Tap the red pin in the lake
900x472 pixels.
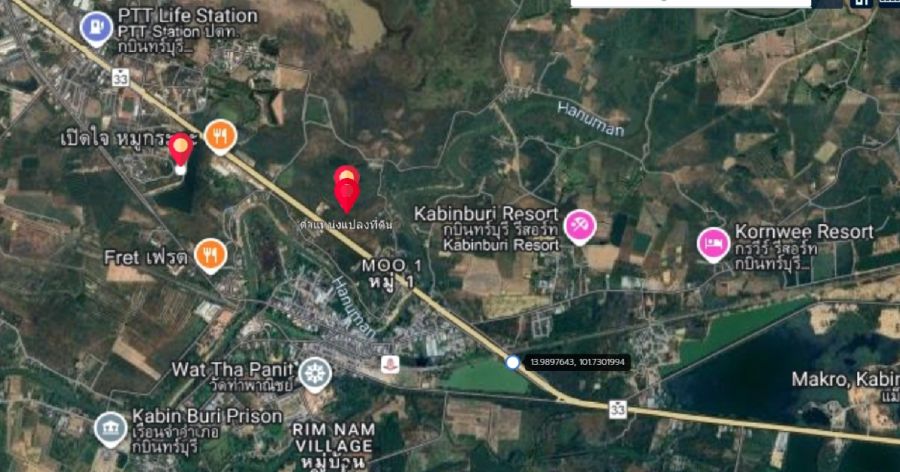180,152
